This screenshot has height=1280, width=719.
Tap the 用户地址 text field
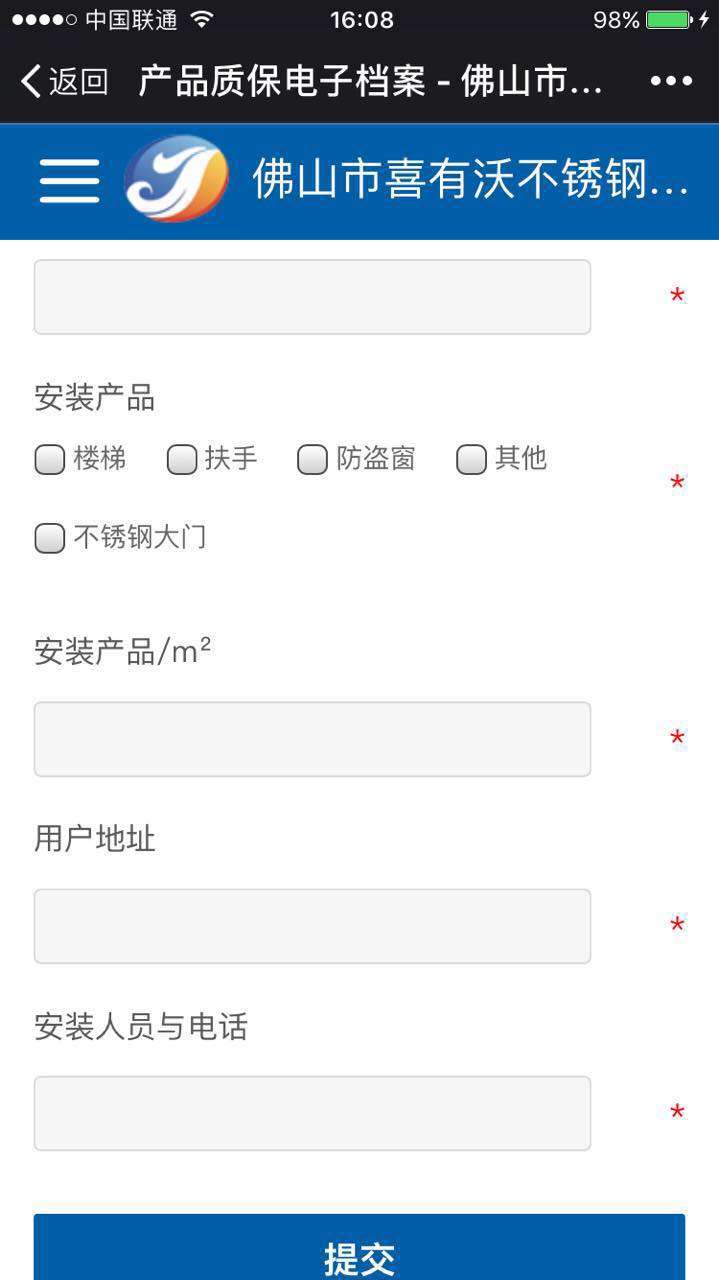click(x=312, y=926)
